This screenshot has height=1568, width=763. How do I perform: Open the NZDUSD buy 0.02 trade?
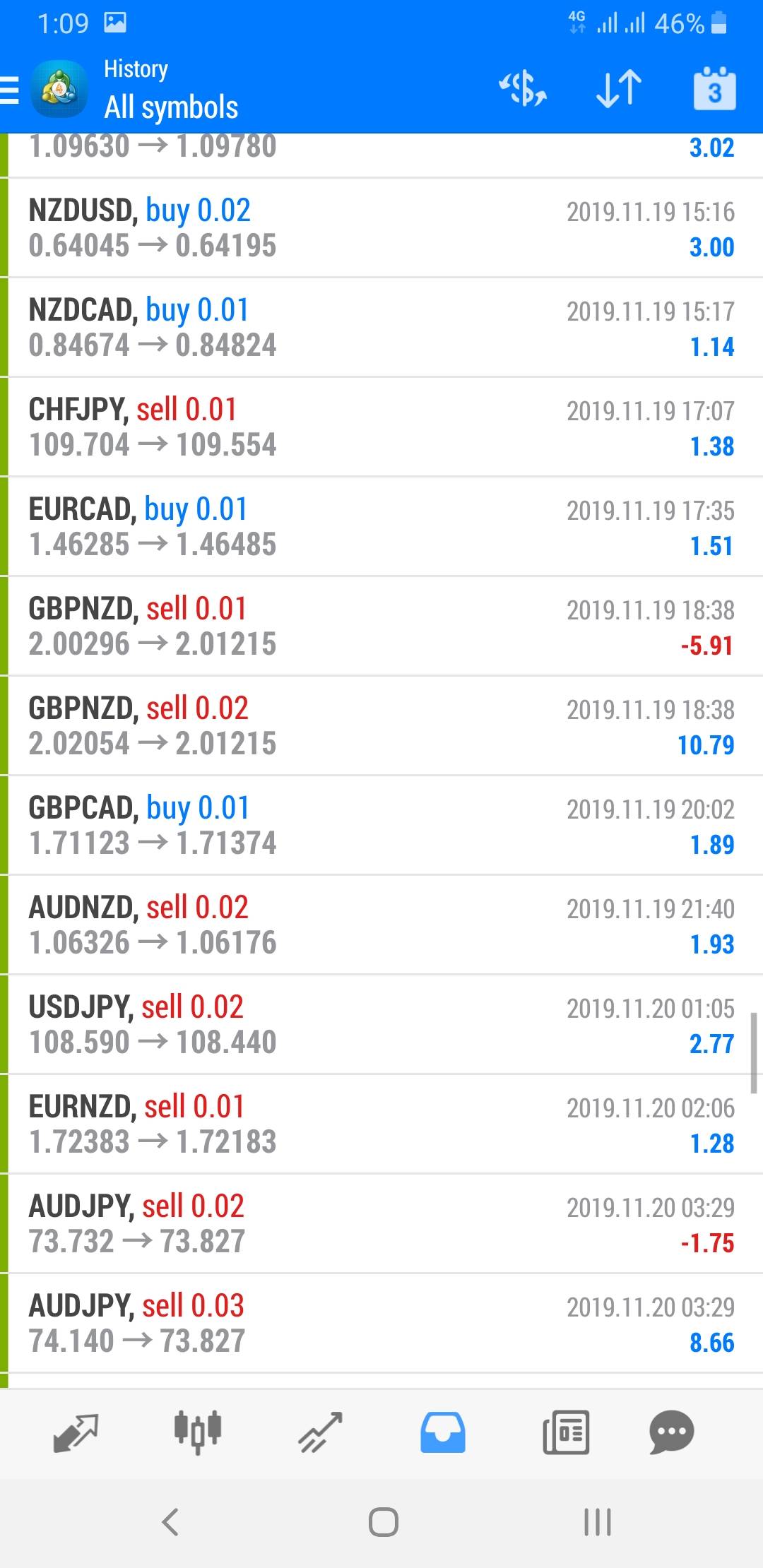click(x=381, y=228)
